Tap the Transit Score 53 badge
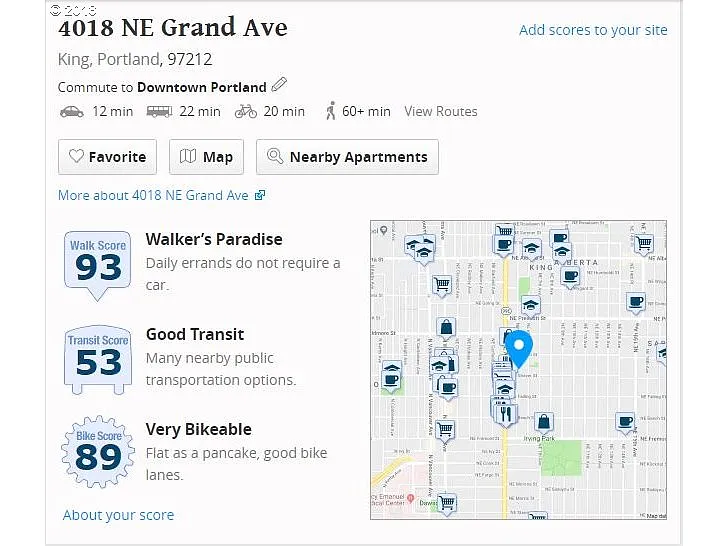The width and height of the screenshot is (728, 546). pyautogui.click(x=98, y=359)
